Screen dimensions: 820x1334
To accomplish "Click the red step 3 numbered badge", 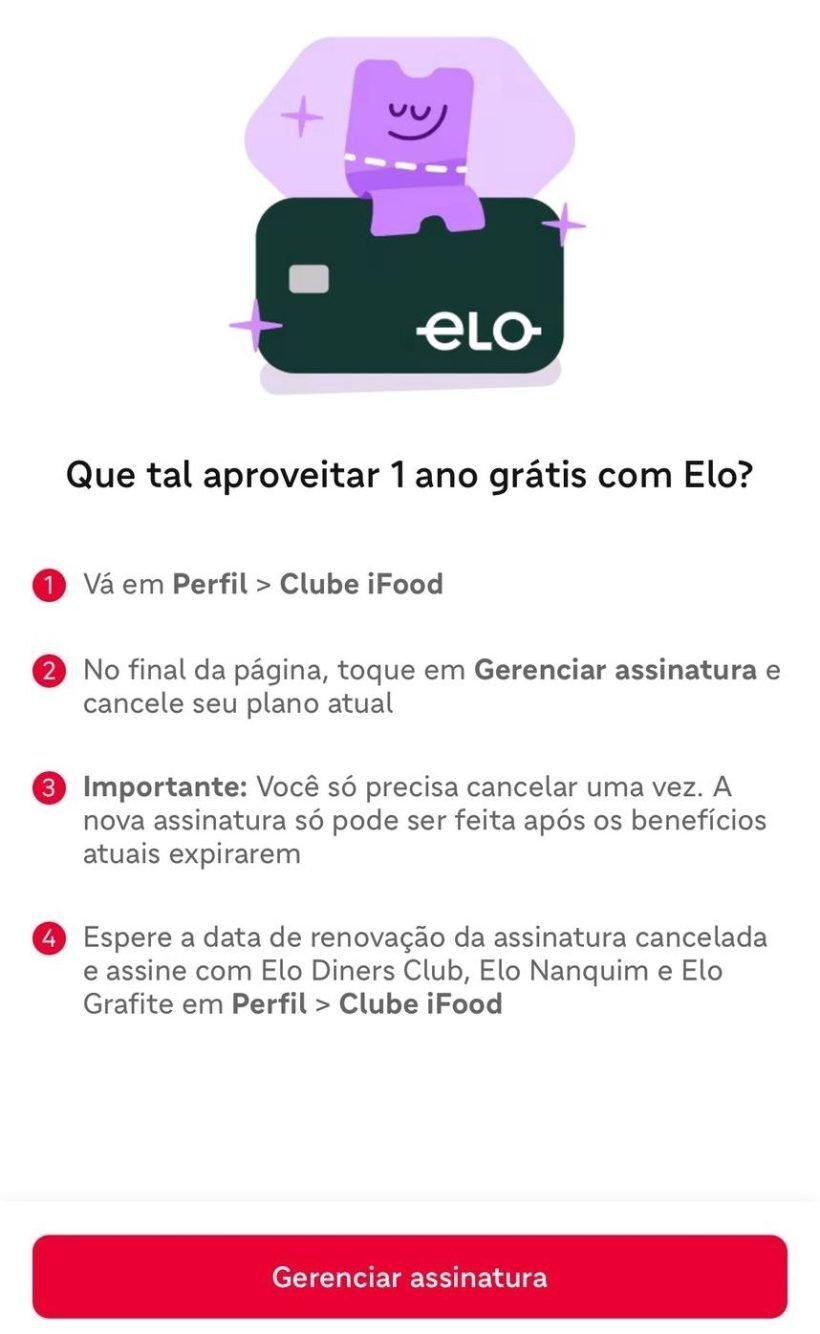I will pyautogui.click(x=48, y=789).
